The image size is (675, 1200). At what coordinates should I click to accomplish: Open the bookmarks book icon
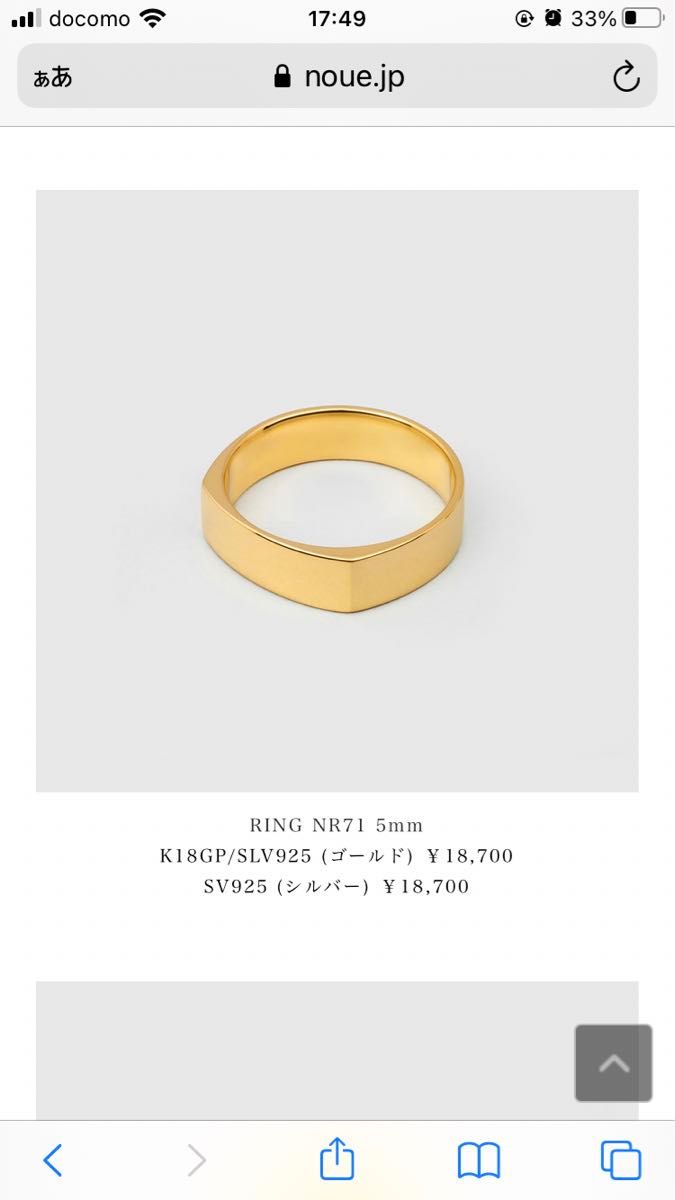[479, 1160]
